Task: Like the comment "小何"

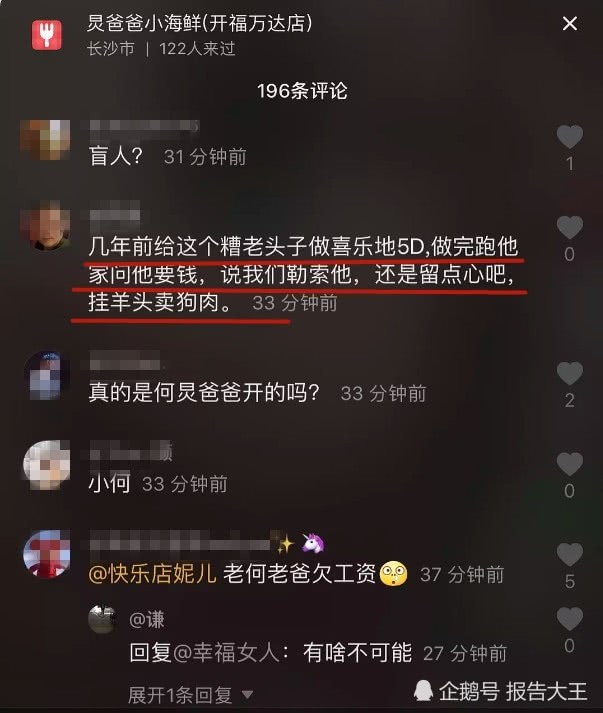Action: click(569, 464)
